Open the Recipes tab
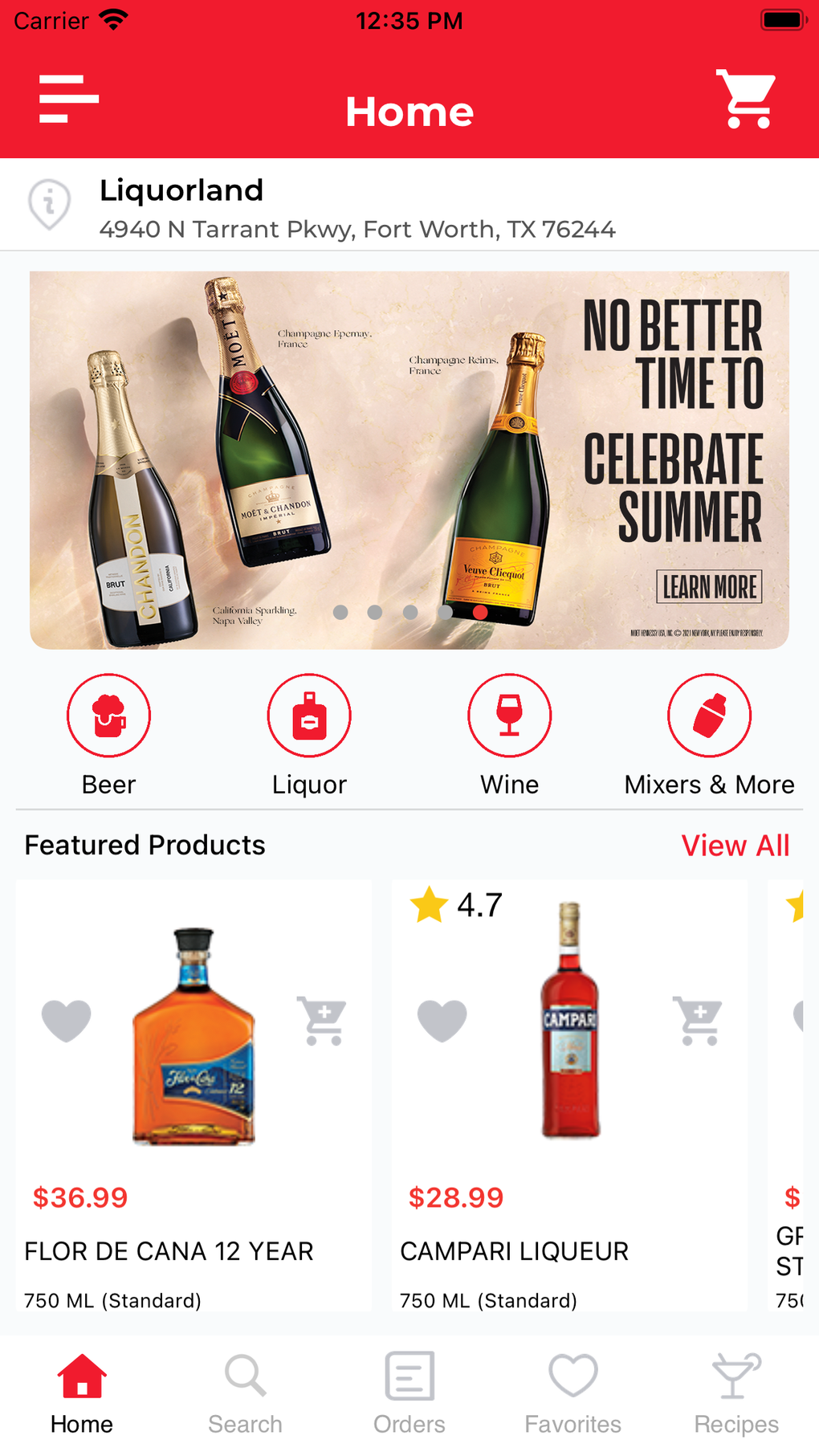 click(x=736, y=1393)
